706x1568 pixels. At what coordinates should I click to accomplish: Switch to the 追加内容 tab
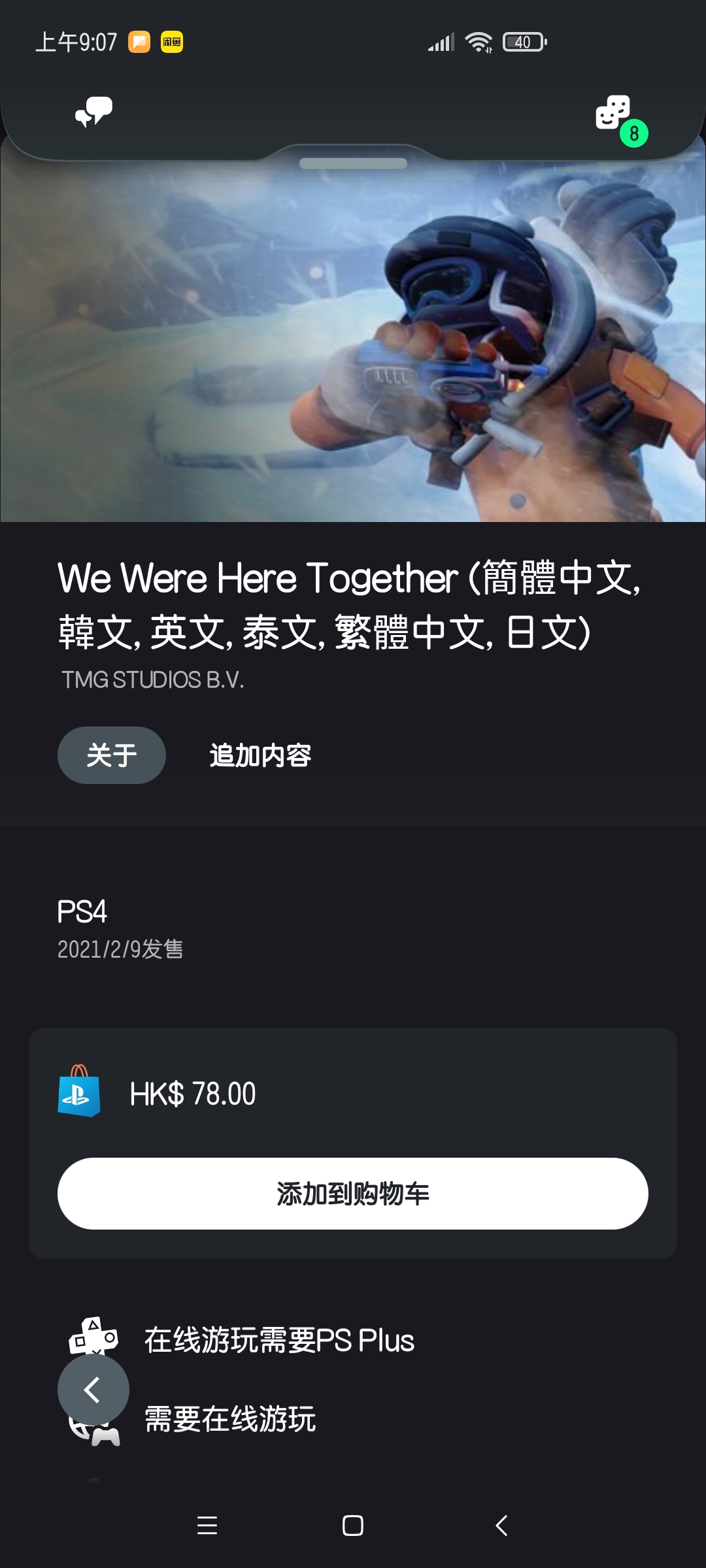click(x=260, y=755)
